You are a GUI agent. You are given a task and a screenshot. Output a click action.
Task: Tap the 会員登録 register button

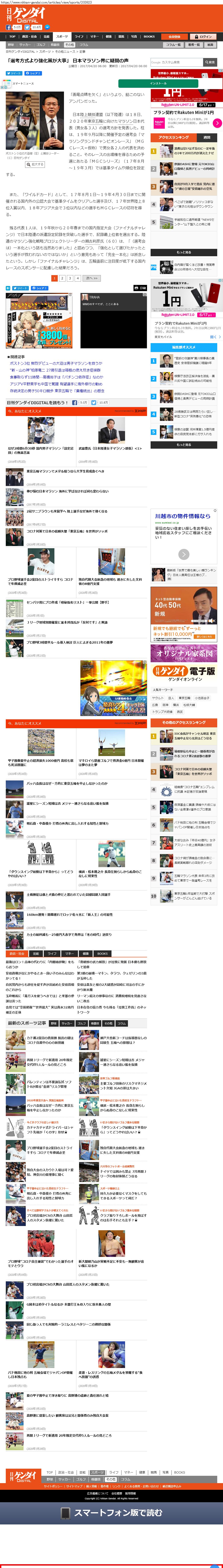[x=174, y=36]
